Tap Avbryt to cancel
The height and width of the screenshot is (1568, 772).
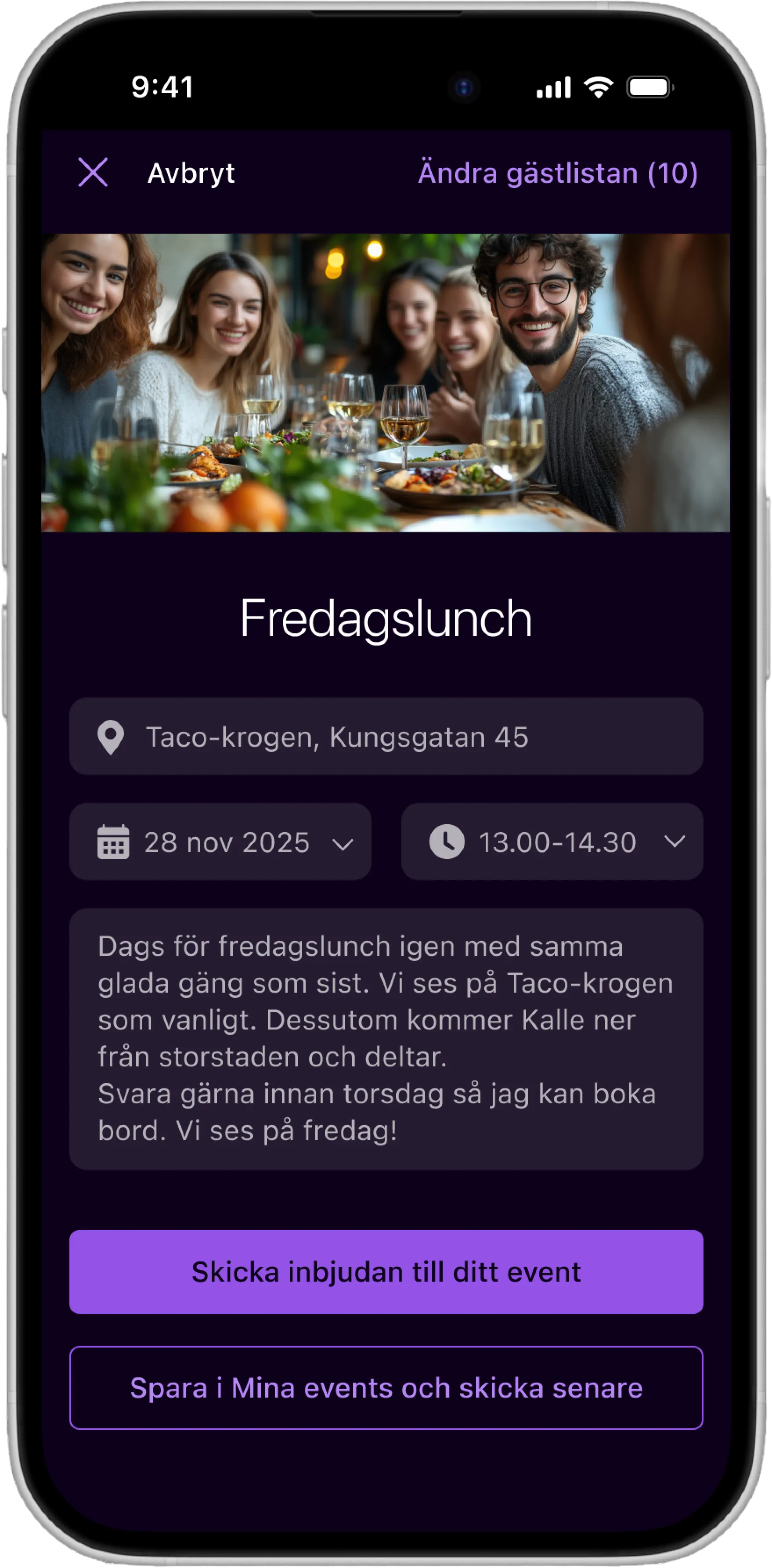coord(191,173)
